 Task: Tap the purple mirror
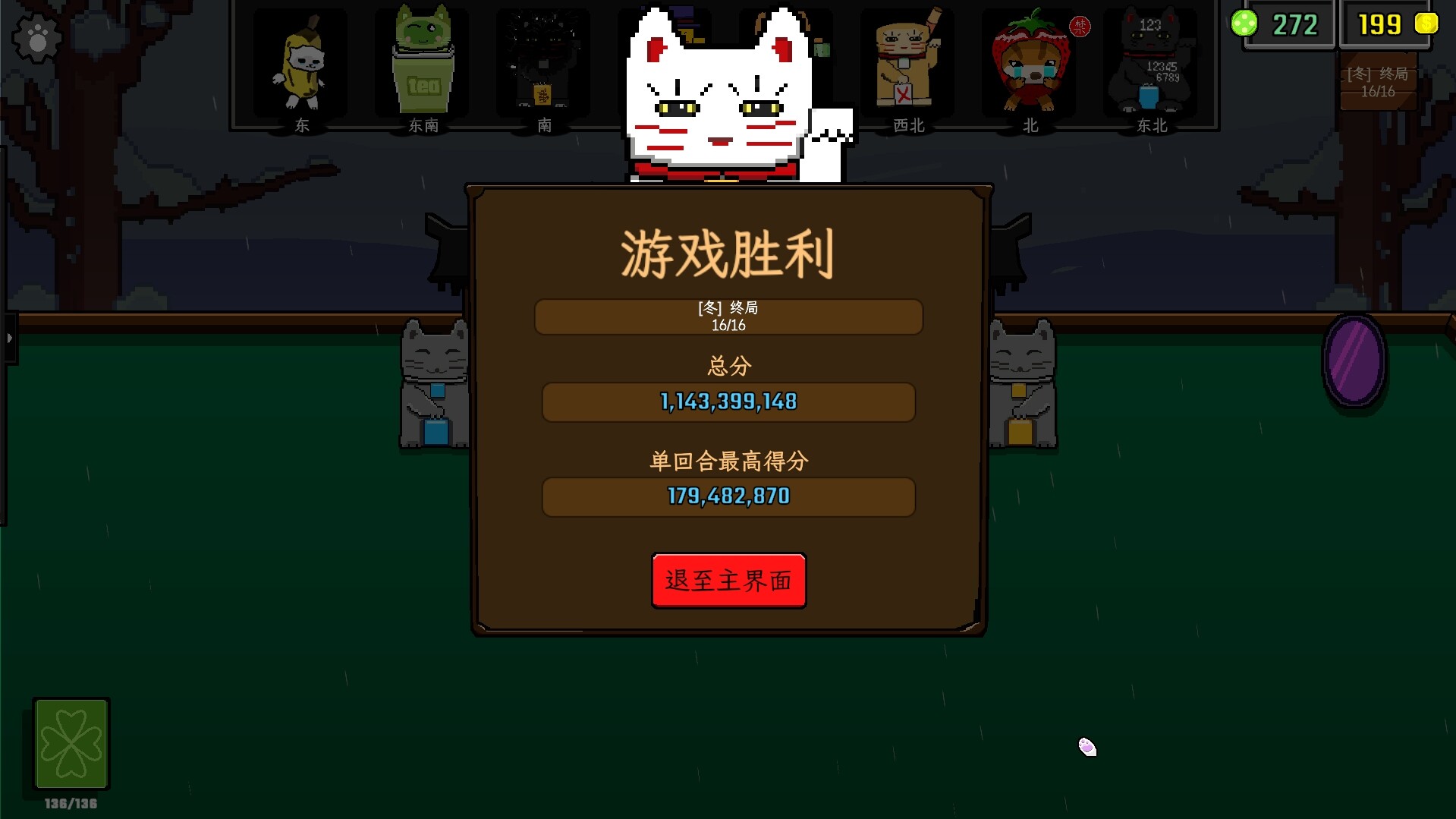pyautogui.click(x=1354, y=362)
